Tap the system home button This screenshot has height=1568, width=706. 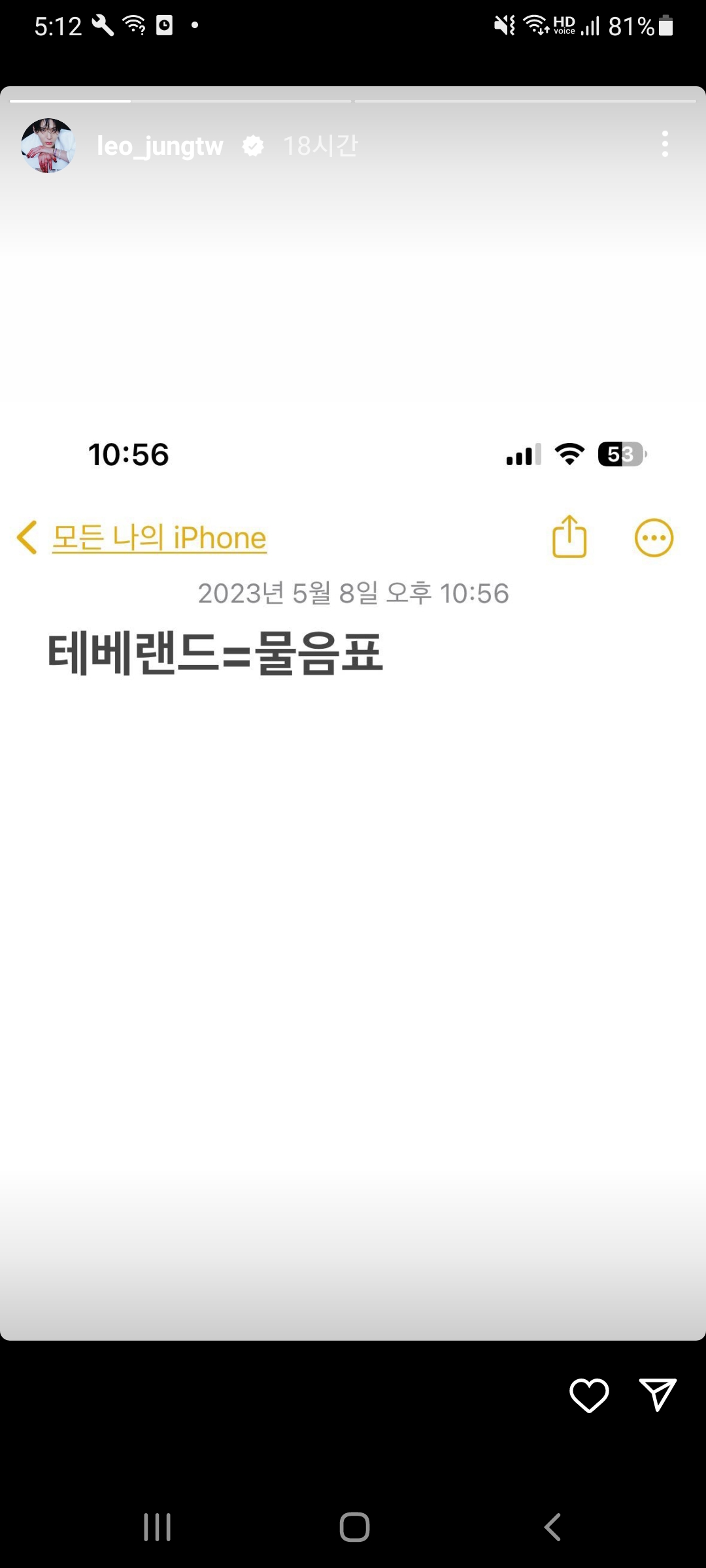[x=354, y=1527]
